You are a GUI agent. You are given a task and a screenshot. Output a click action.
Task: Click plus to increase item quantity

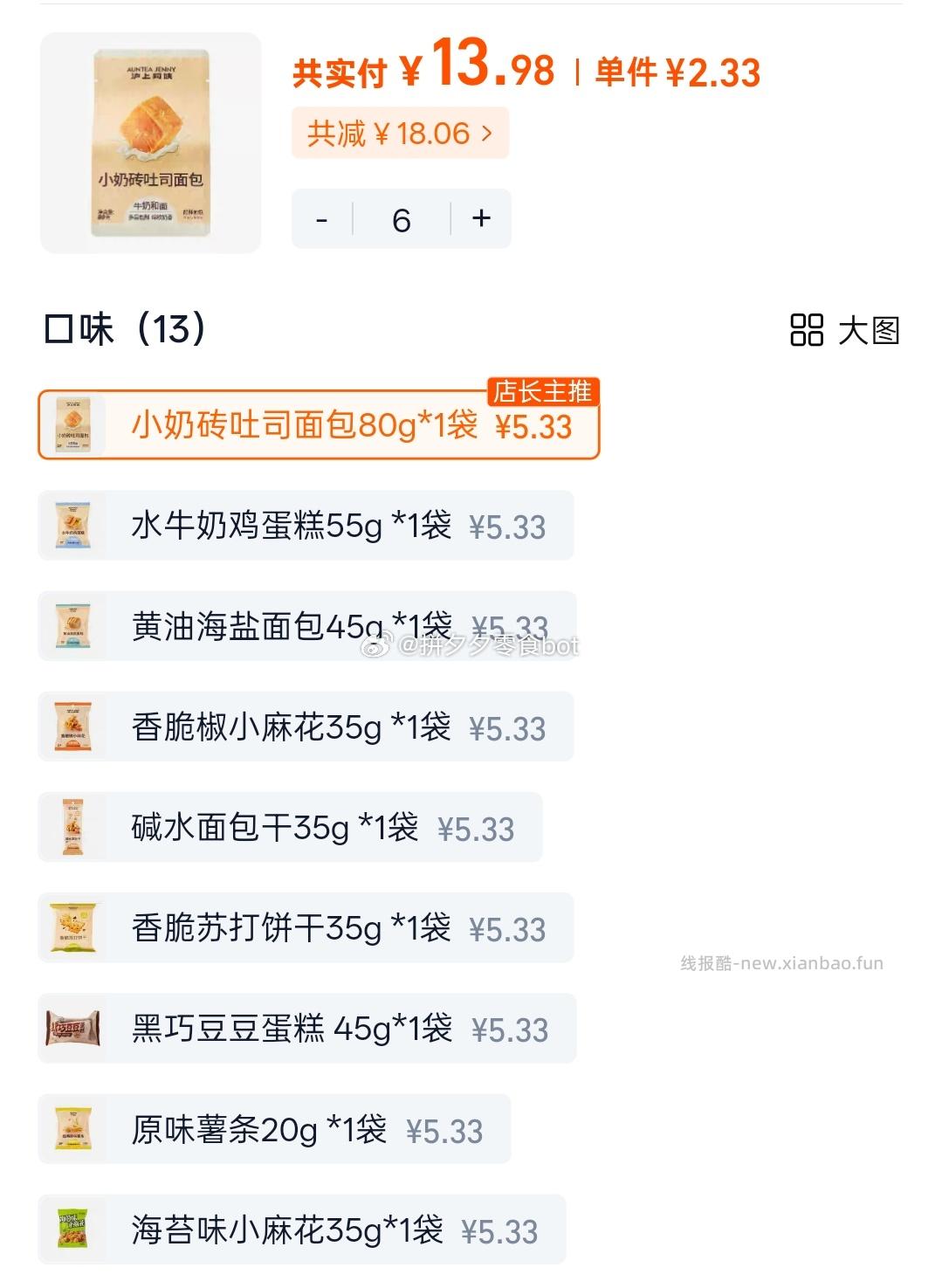point(479,218)
